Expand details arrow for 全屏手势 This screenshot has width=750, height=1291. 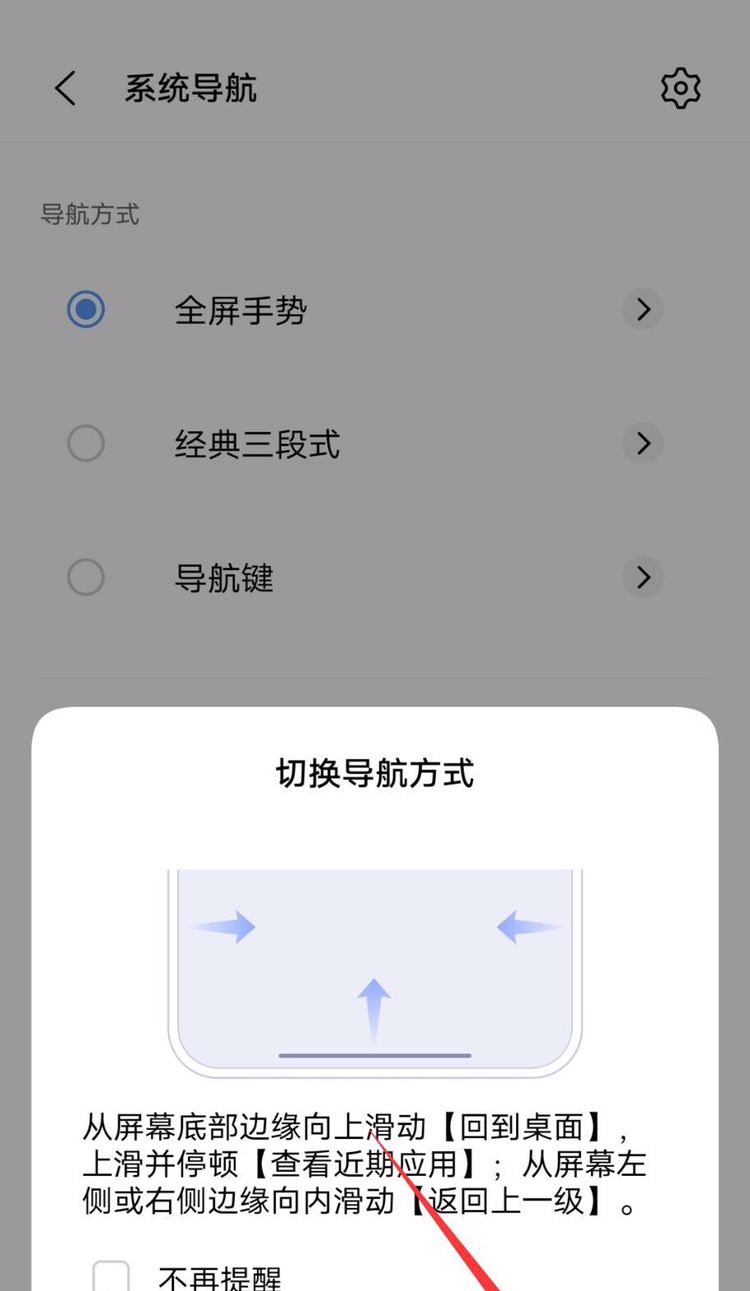(643, 310)
